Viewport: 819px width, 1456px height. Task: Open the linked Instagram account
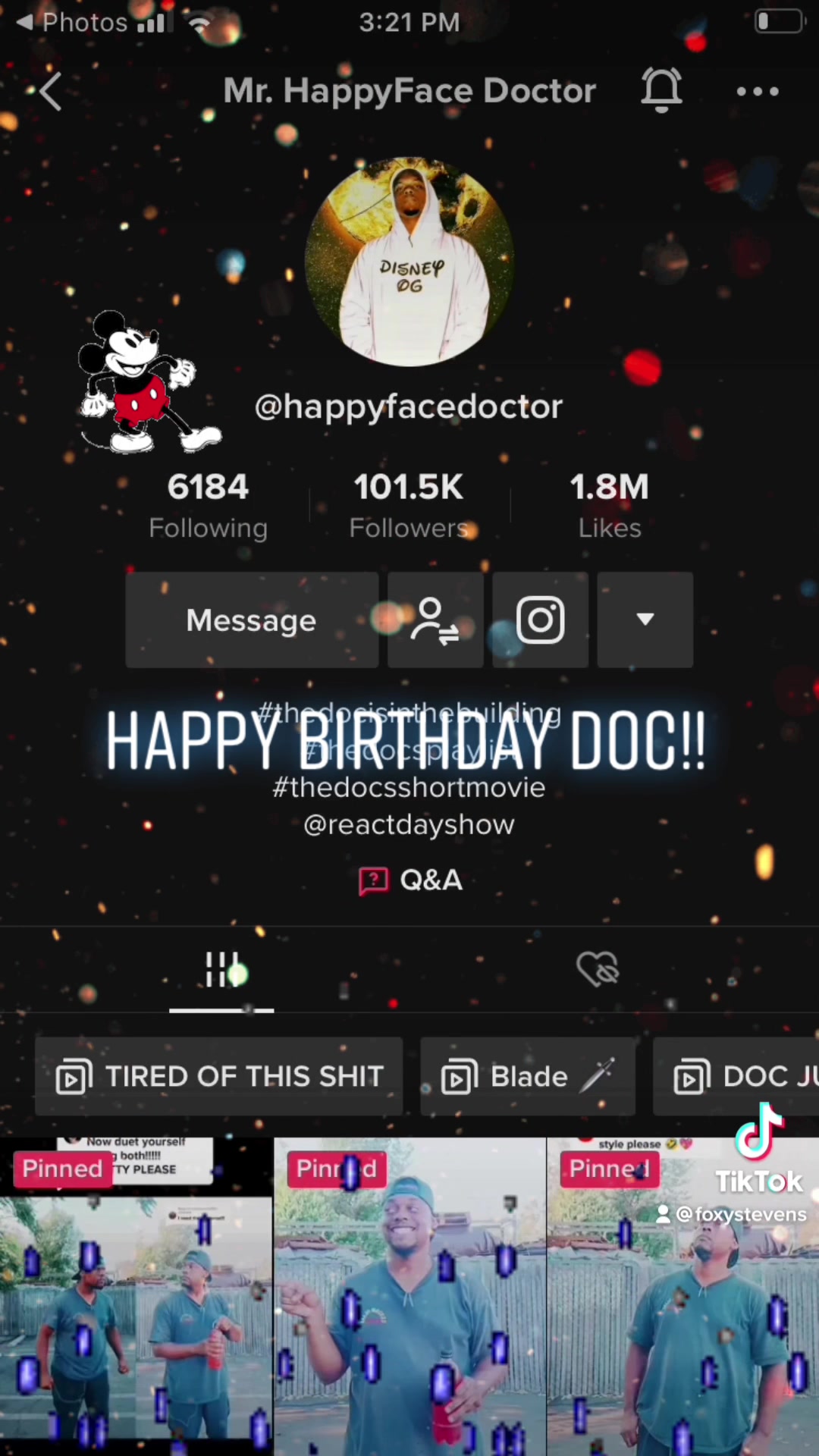click(540, 620)
